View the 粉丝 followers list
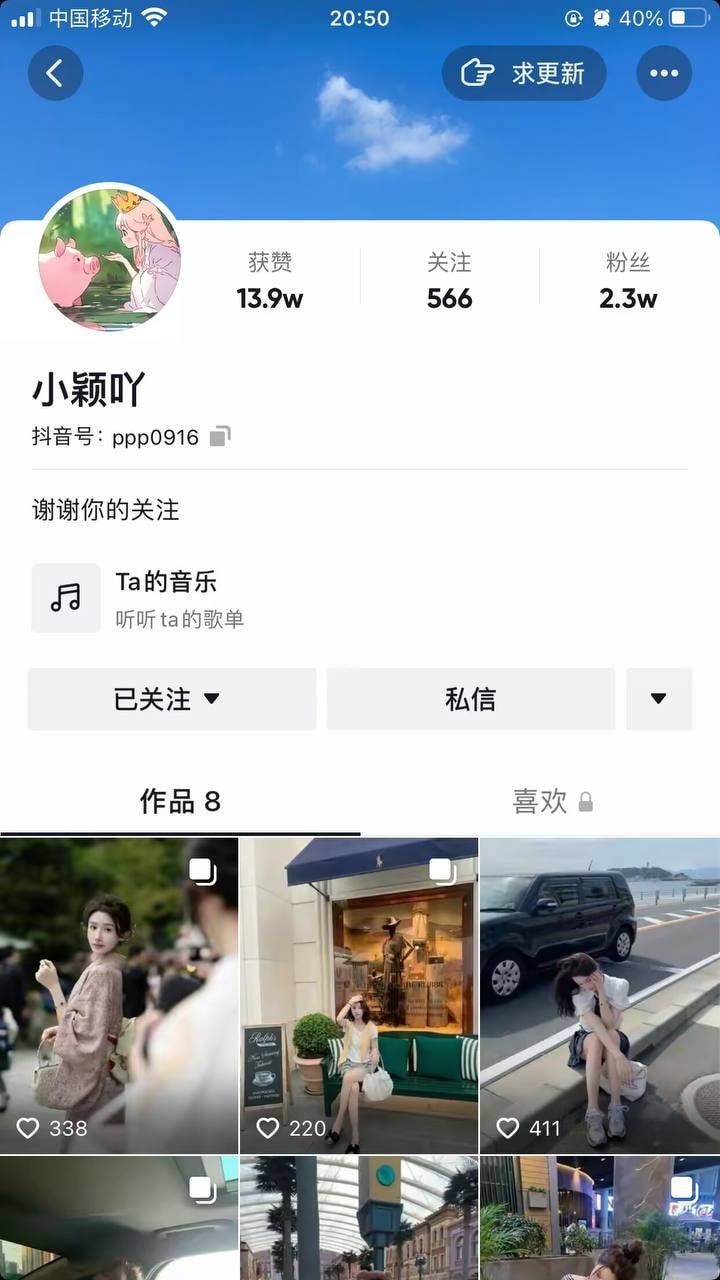720x1280 pixels. 628,281
